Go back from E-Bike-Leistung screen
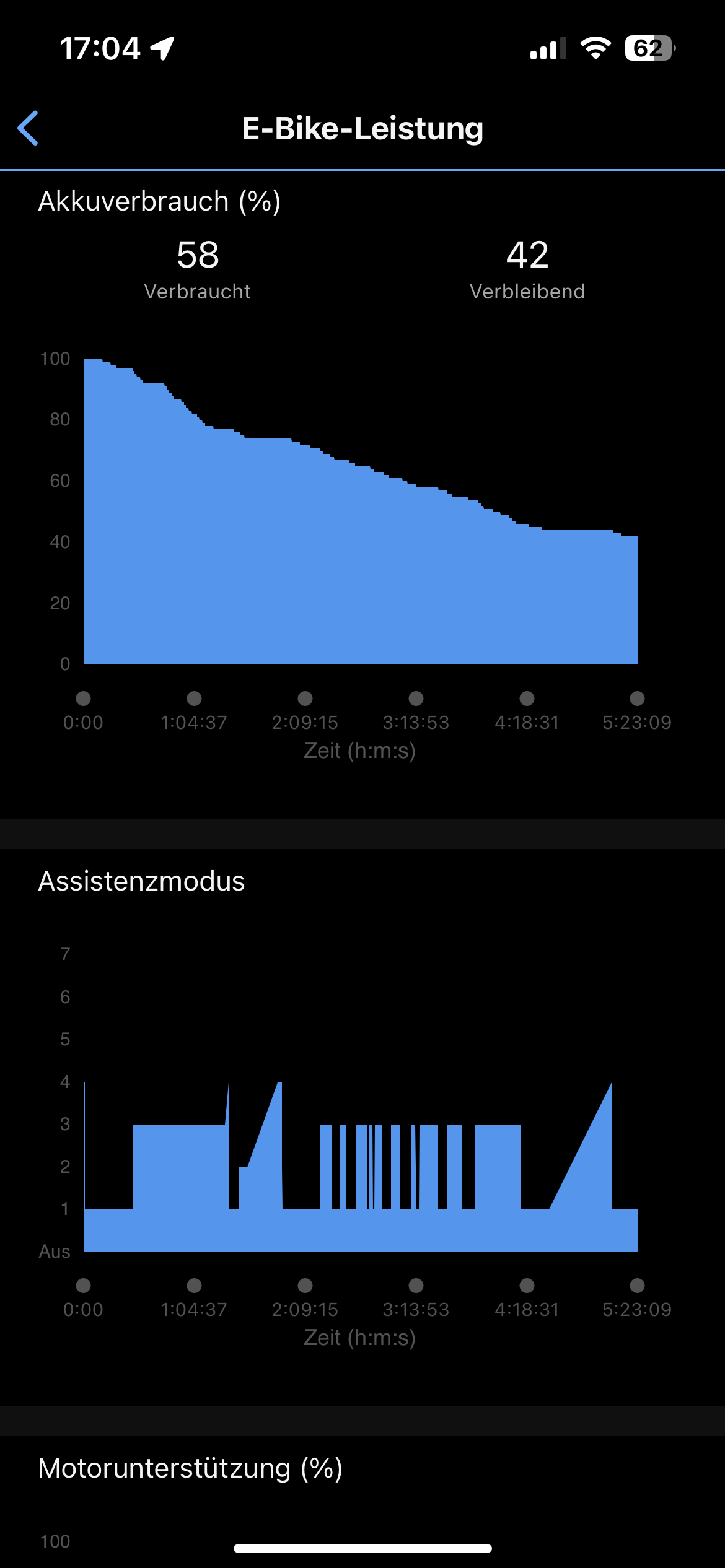The width and height of the screenshot is (725, 1568). 29,128
